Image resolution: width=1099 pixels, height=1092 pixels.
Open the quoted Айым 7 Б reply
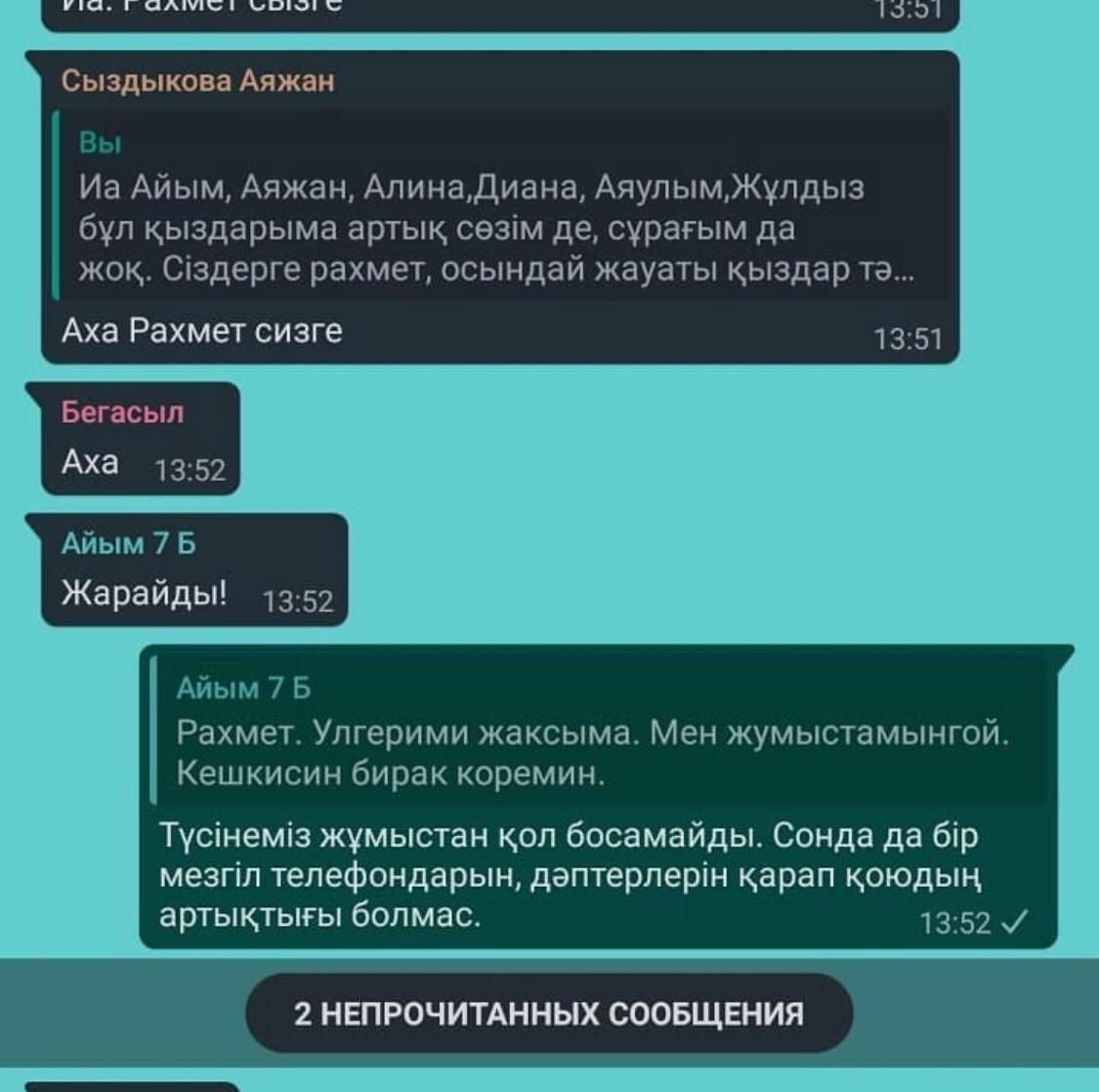pyautogui.click(x=596, y=732)
